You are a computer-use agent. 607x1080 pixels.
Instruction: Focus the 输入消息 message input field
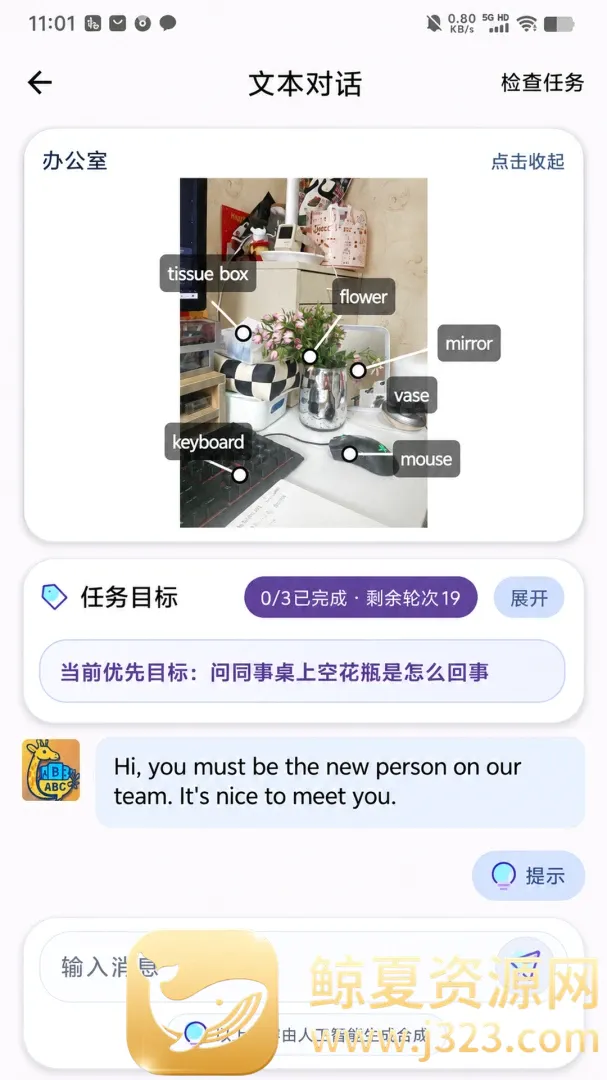click(x=269, y=966)
